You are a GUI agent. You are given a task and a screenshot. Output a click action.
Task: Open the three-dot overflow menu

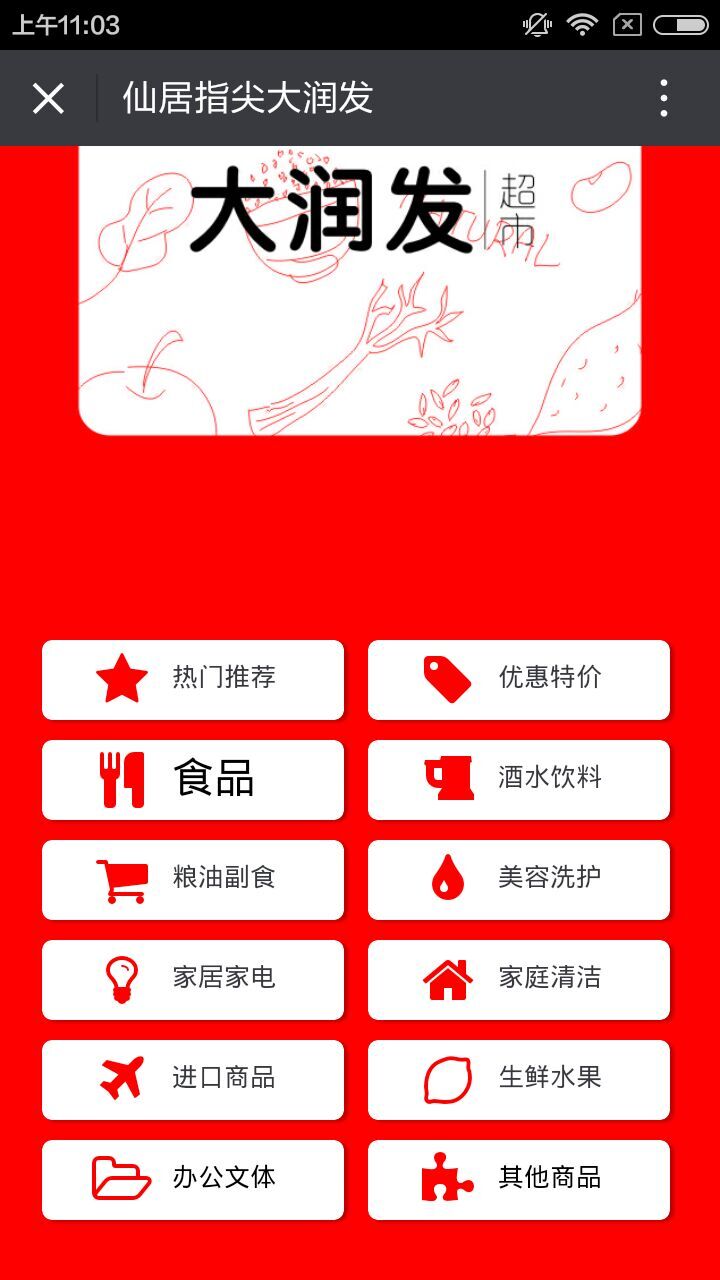(663, 98)
